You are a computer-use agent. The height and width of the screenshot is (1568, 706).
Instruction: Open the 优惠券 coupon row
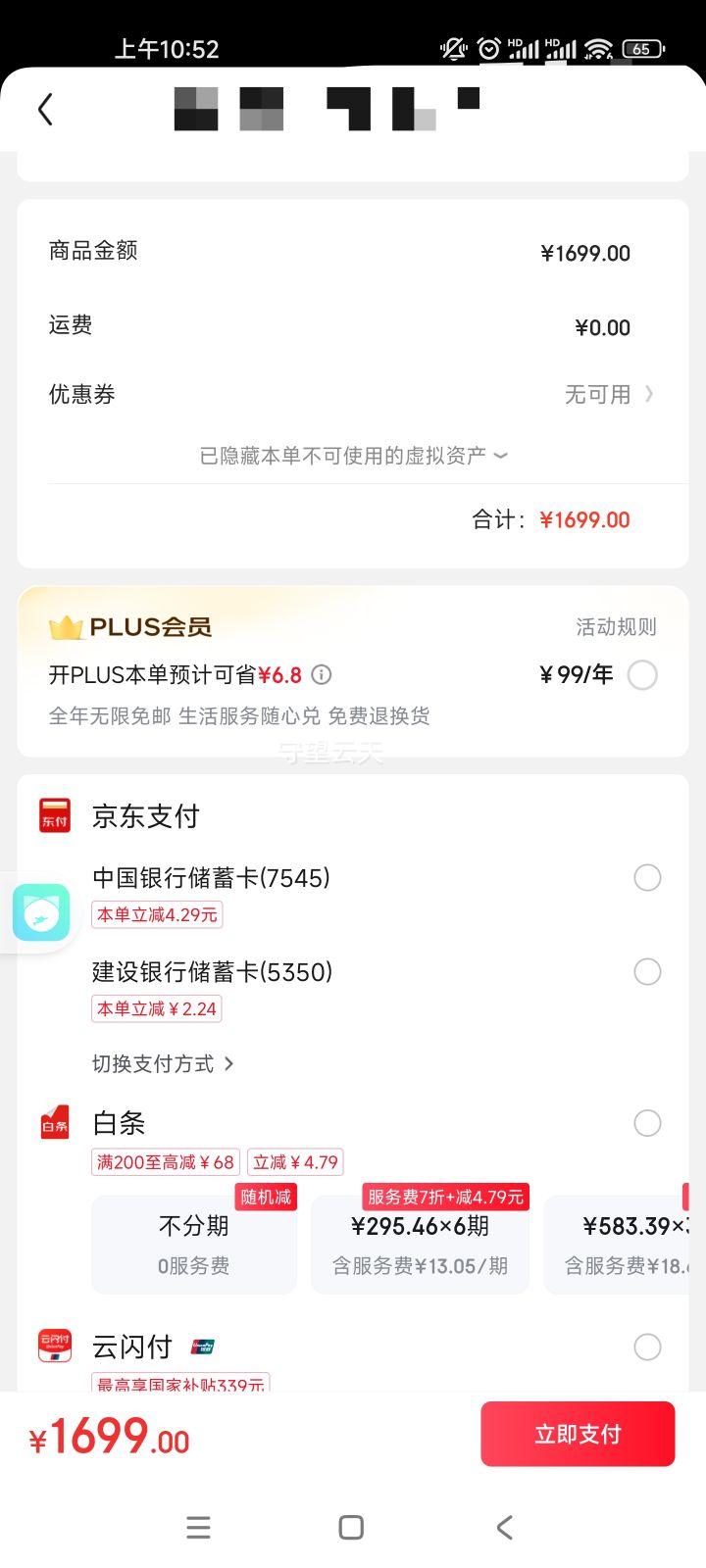click(x=352, y=394)
